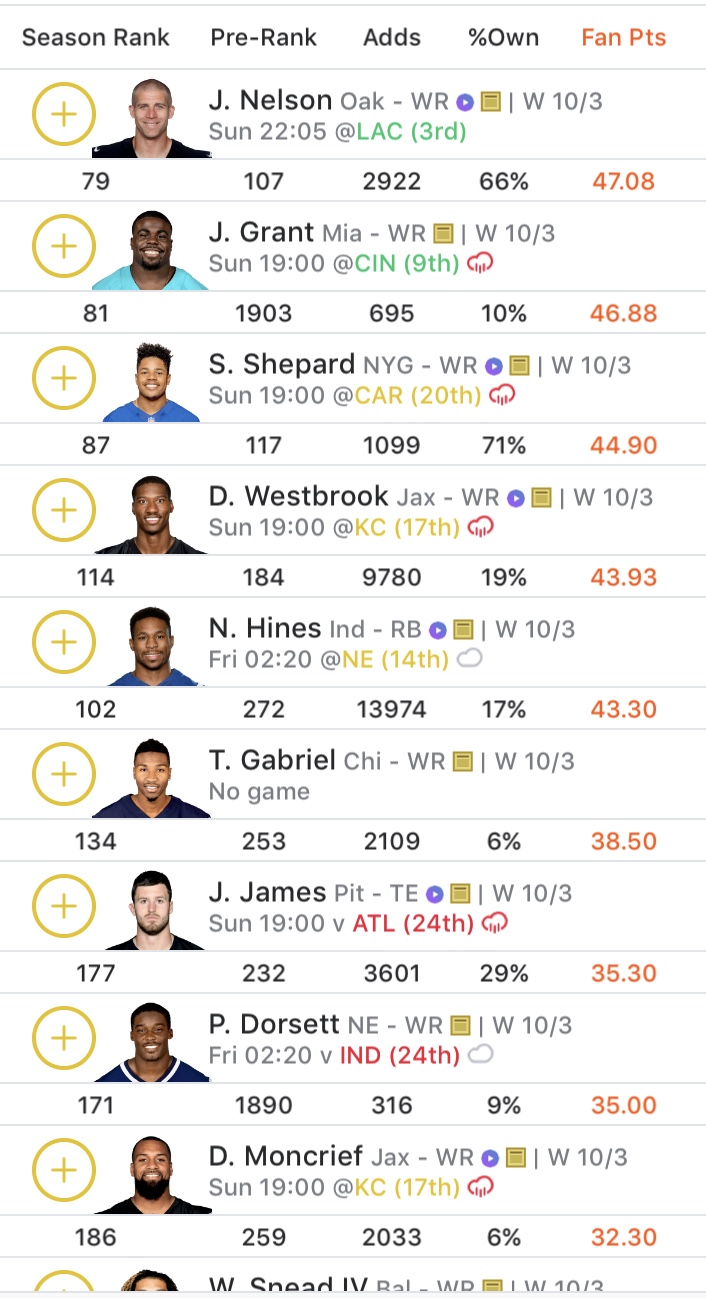Screen dimensions: 706x1298
Task: Open the notes icon for T. Gabriel
Action: (x=462, y=762)
